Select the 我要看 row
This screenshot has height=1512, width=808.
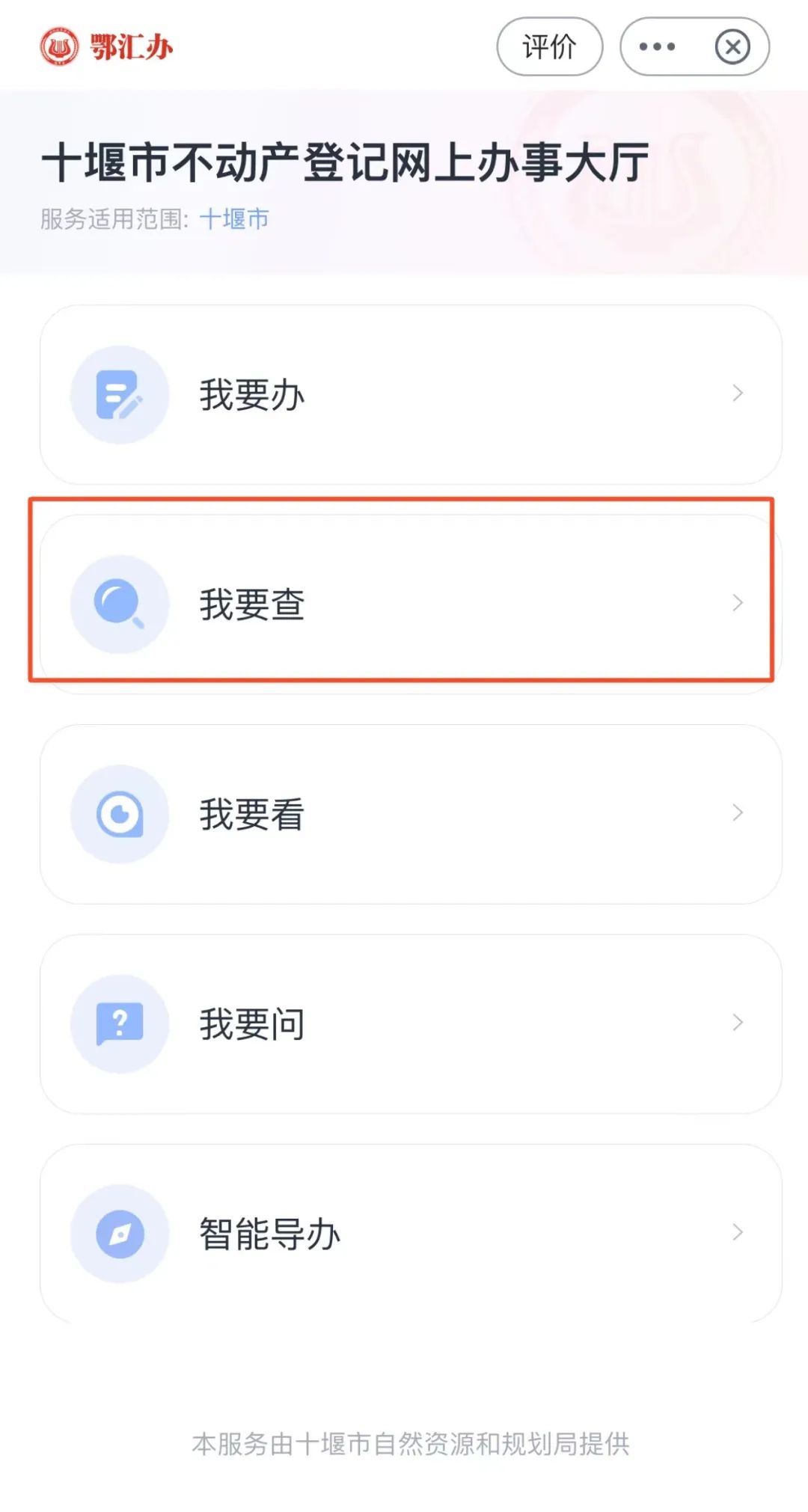(411, 814)
